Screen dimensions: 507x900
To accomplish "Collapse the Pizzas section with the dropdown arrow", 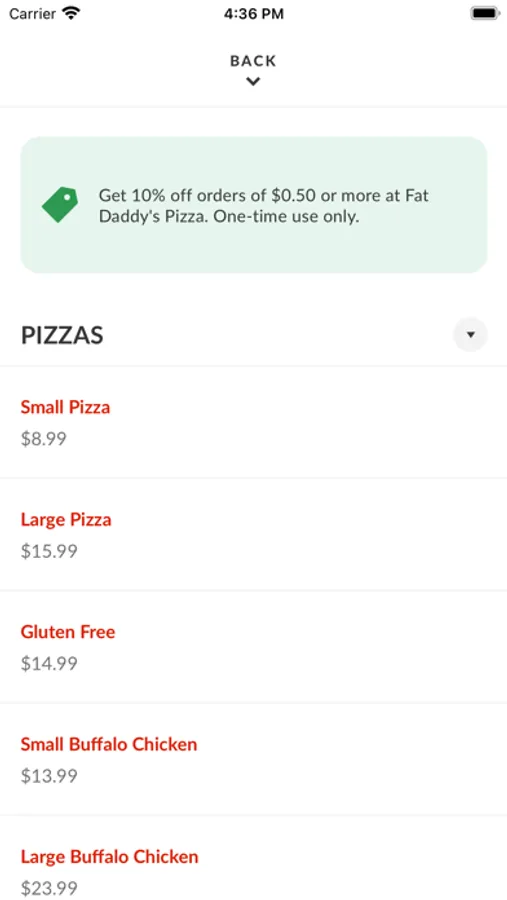I will [x=470, y=335].
